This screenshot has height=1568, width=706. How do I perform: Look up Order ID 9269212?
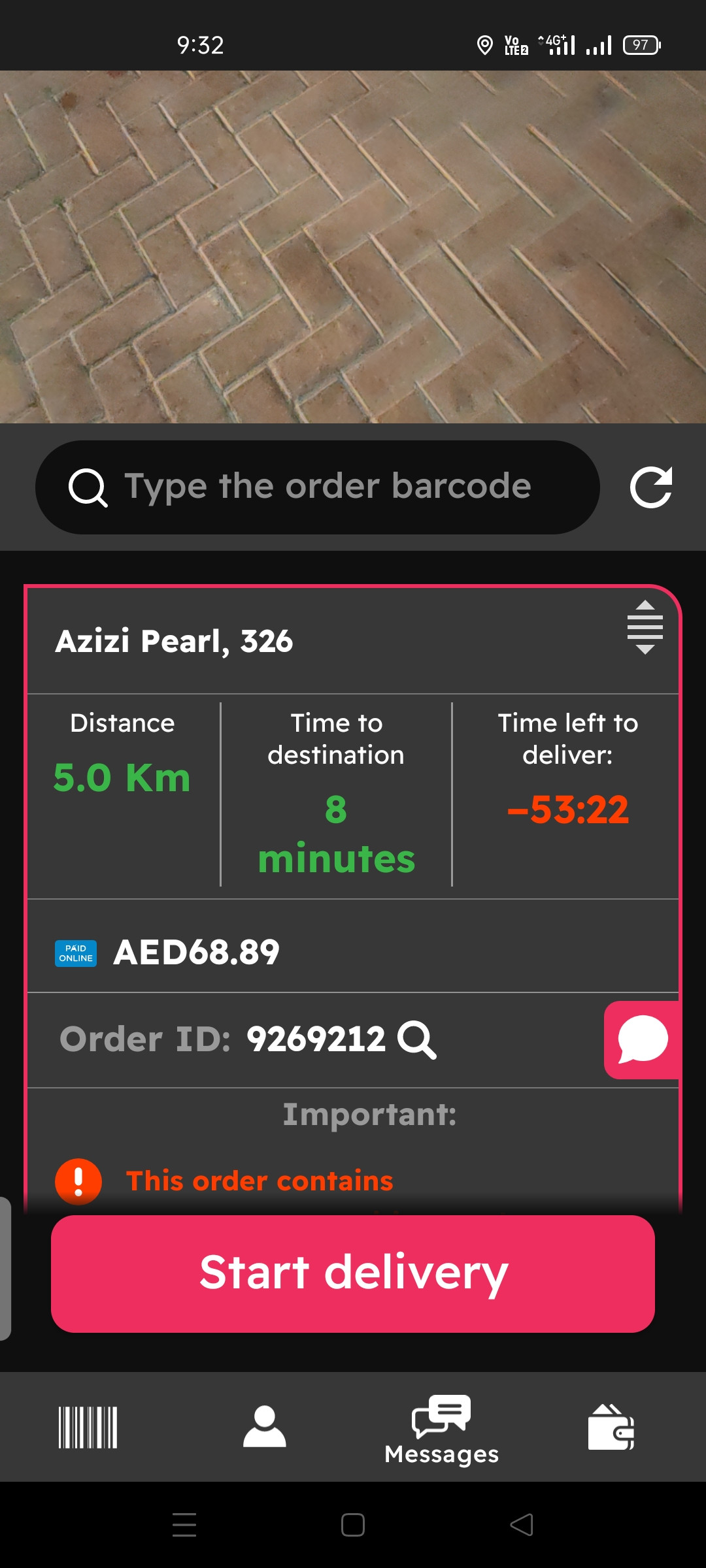[x=417, y=1039]
